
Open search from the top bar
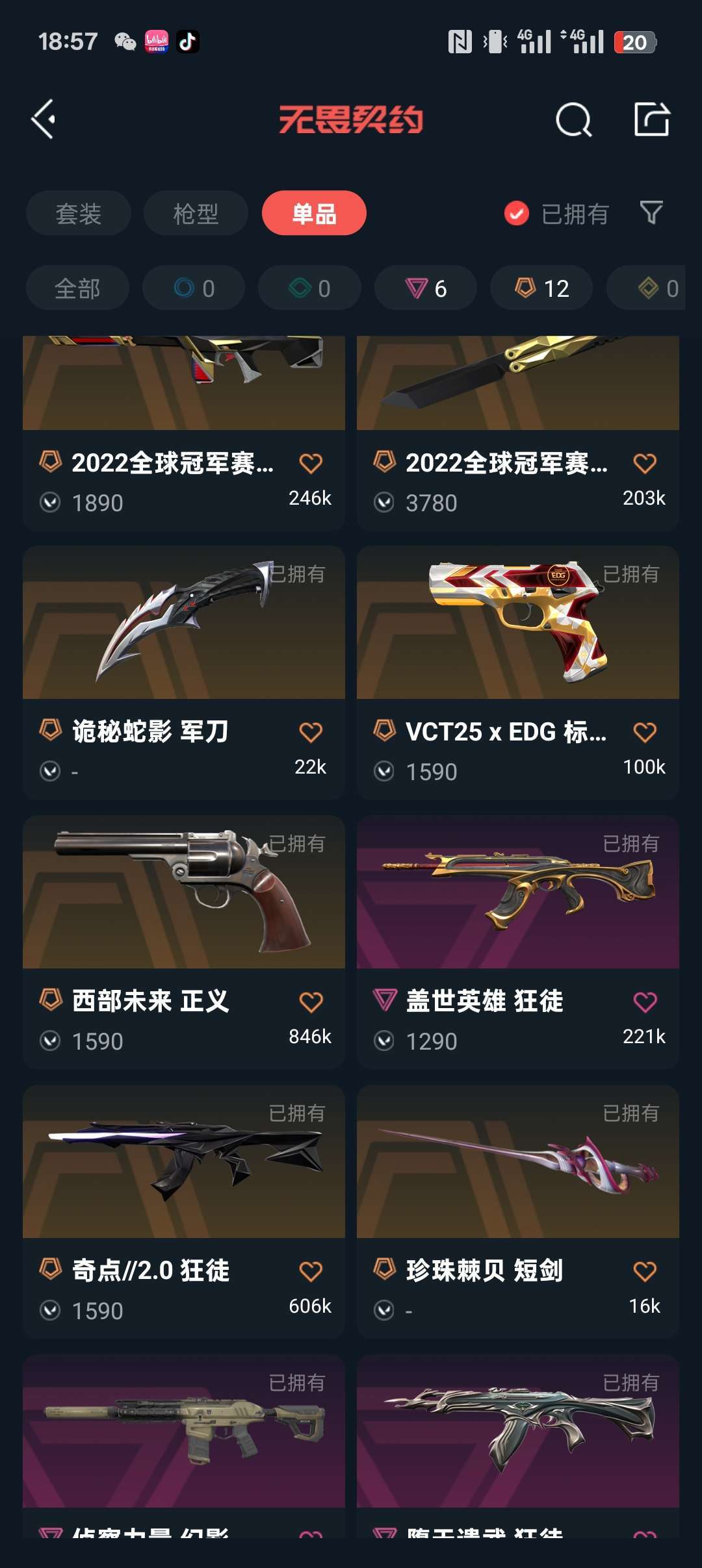point(572,120)
